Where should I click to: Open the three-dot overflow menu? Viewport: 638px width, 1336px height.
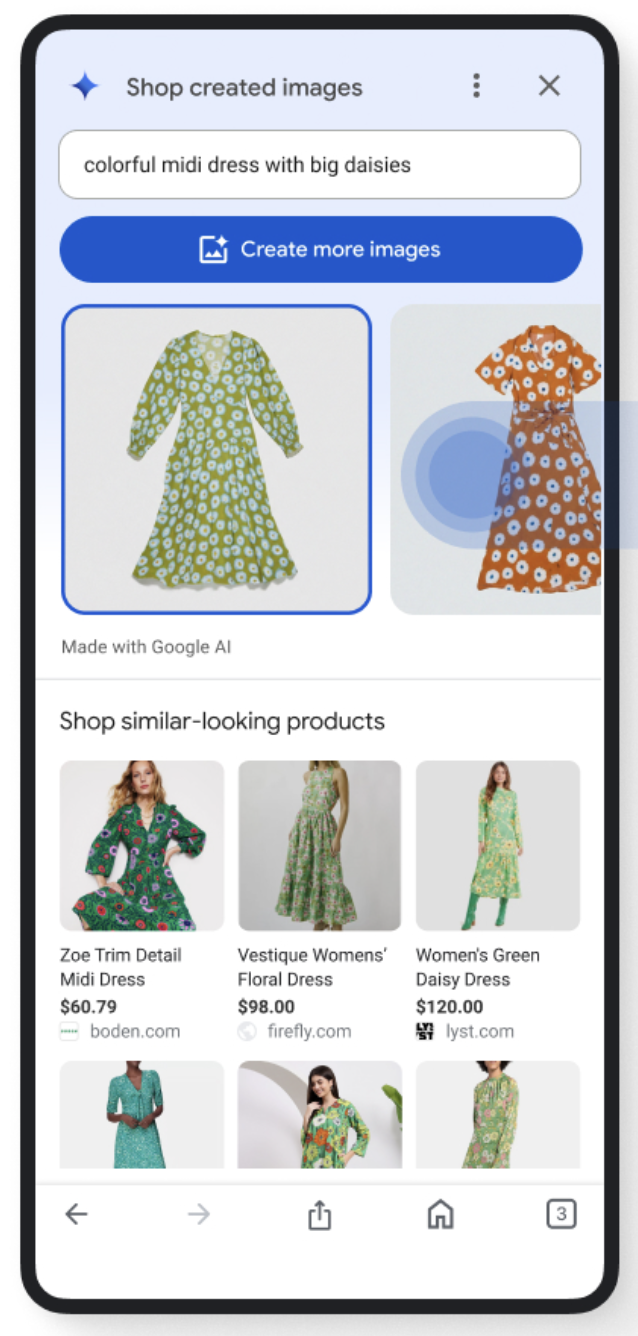point(476,86)
